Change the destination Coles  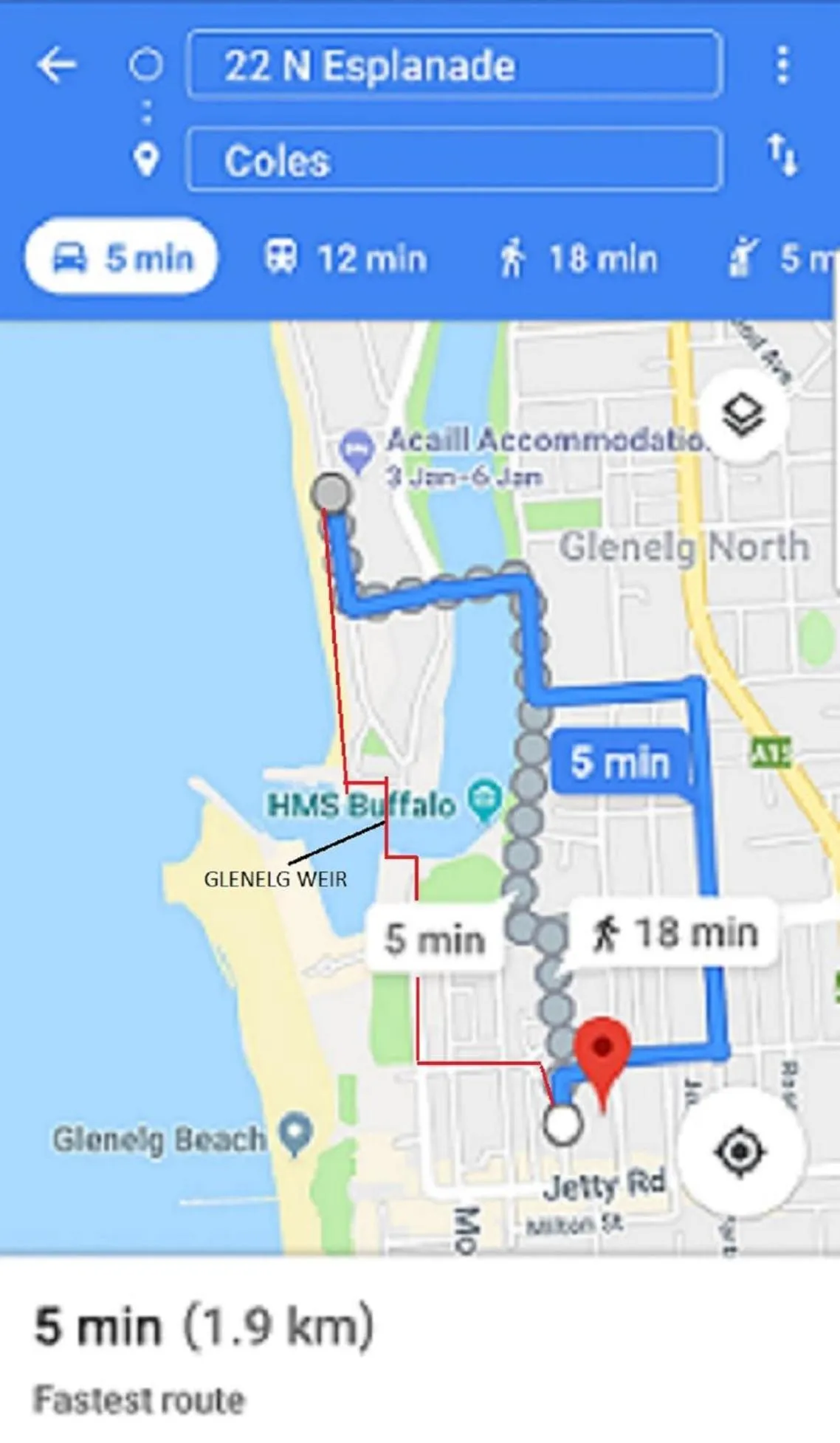pos(454,159)
